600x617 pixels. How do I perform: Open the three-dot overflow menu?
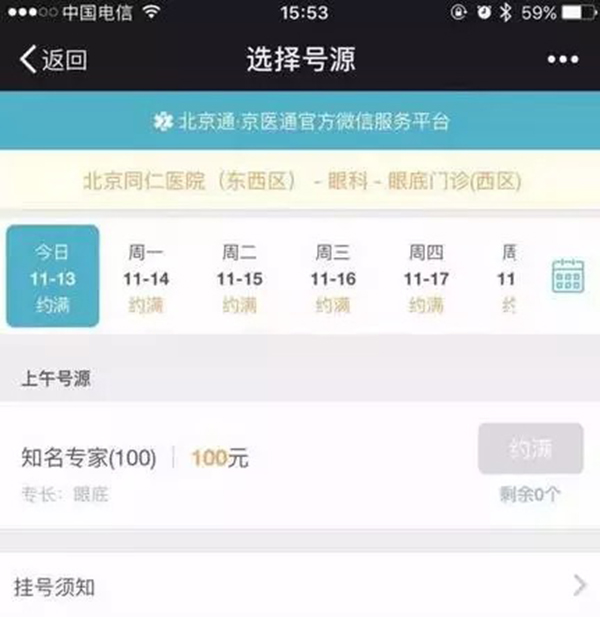pos(563,59)
